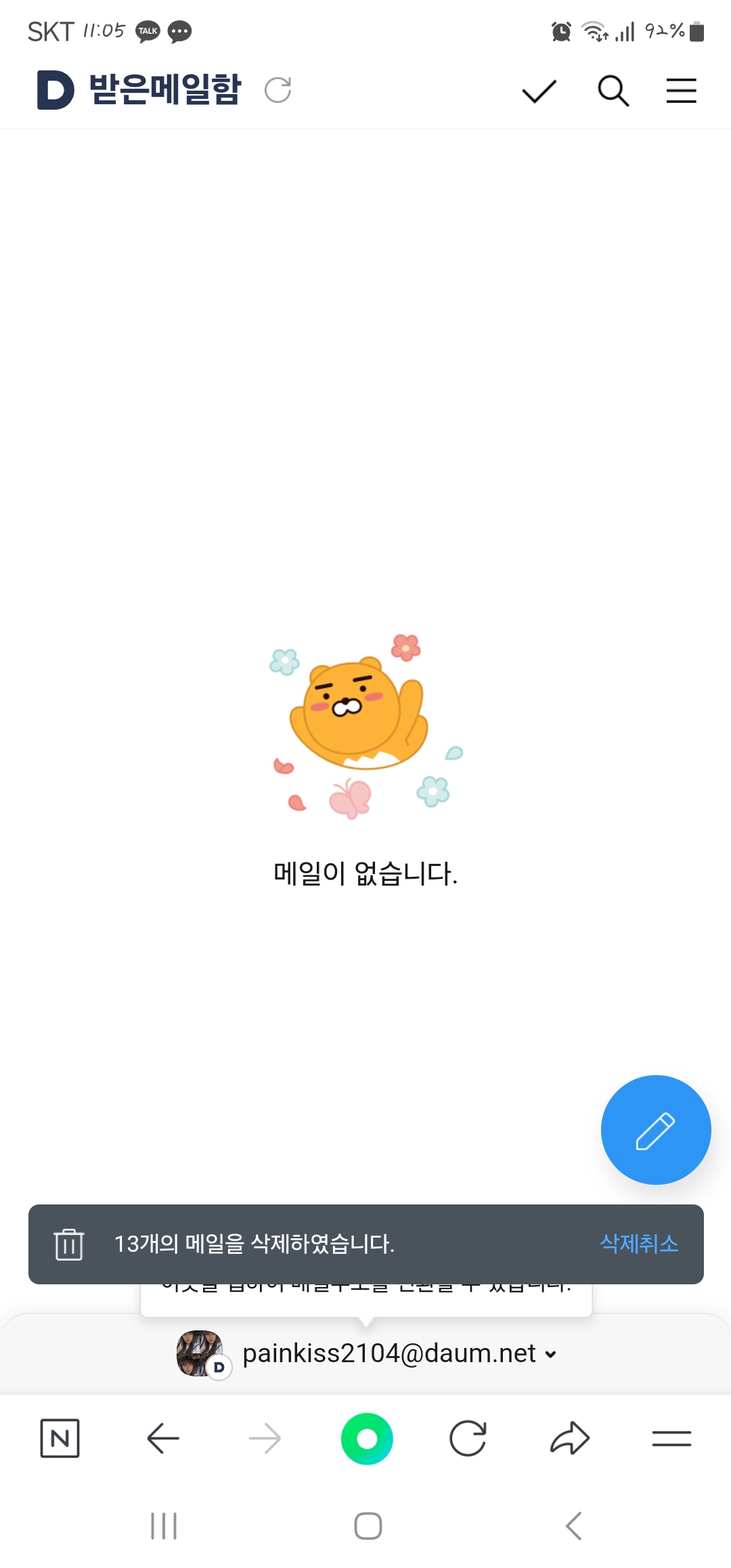
Task: Open the Naver N home button
Action: click(60, 1438)
